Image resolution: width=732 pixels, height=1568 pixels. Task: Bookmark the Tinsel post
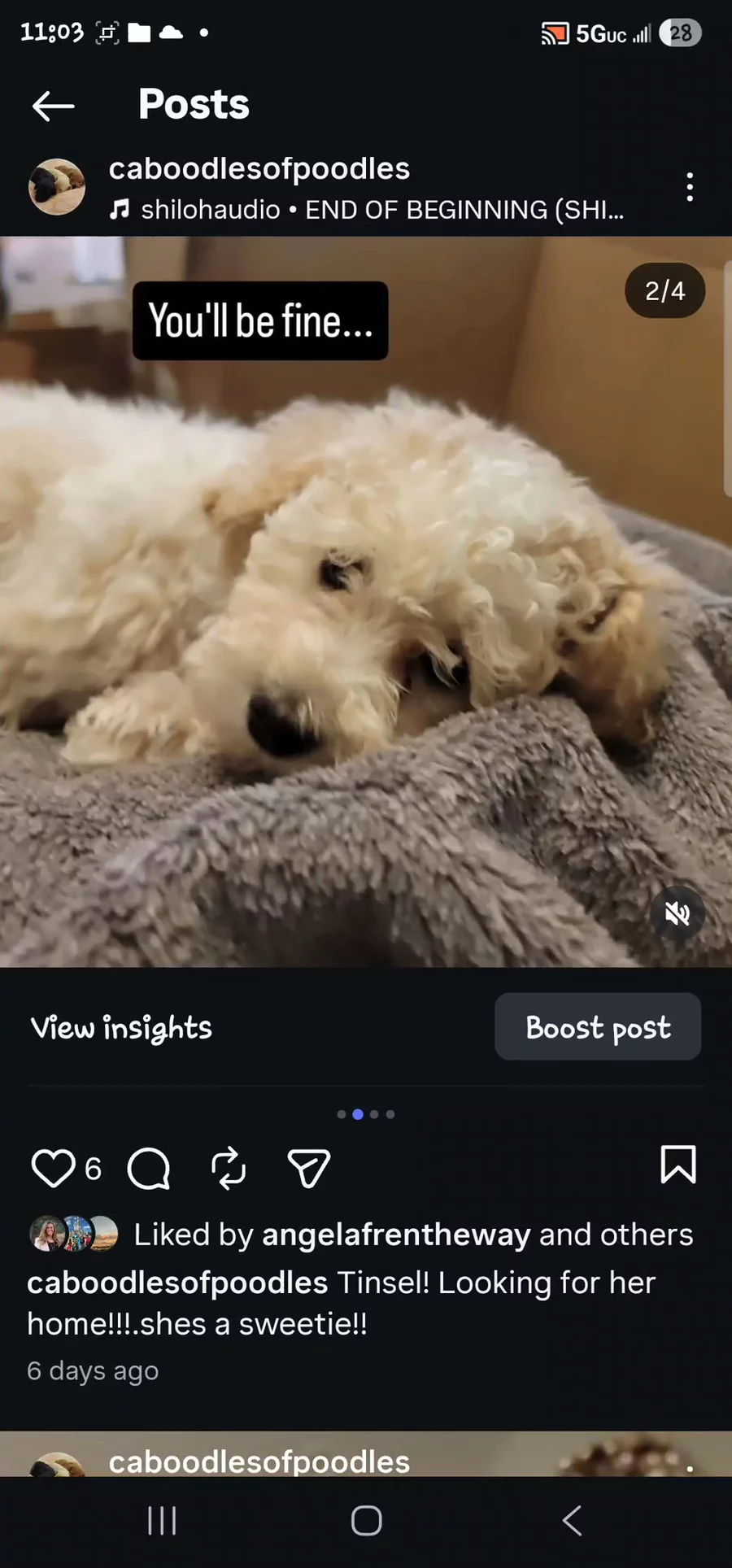[678, 1165]
